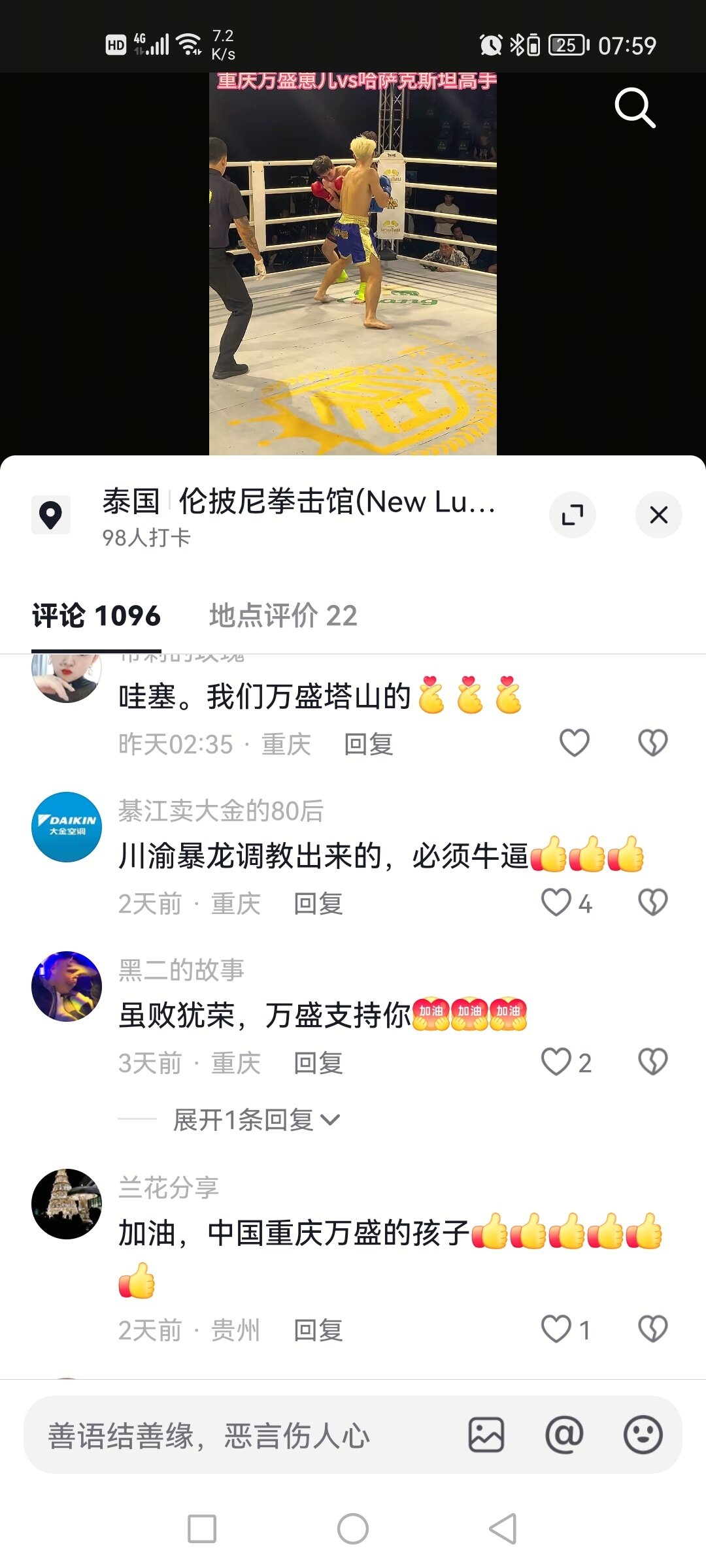Dislike 黑二的故事's comment
This screenshot has height=1568, width=706.
(x=652, y=1062)
